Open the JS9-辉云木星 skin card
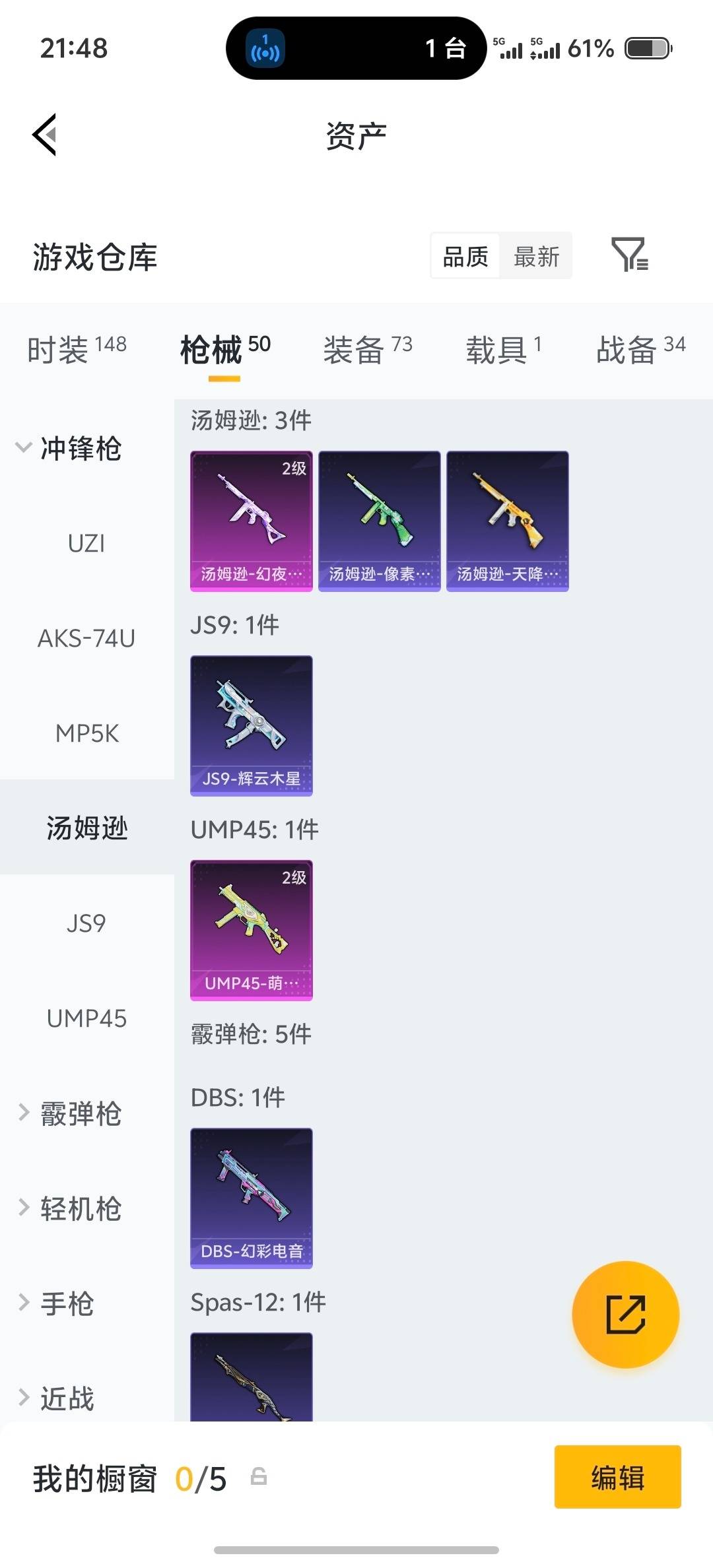The image size is (713, 1568). (251, 725)
